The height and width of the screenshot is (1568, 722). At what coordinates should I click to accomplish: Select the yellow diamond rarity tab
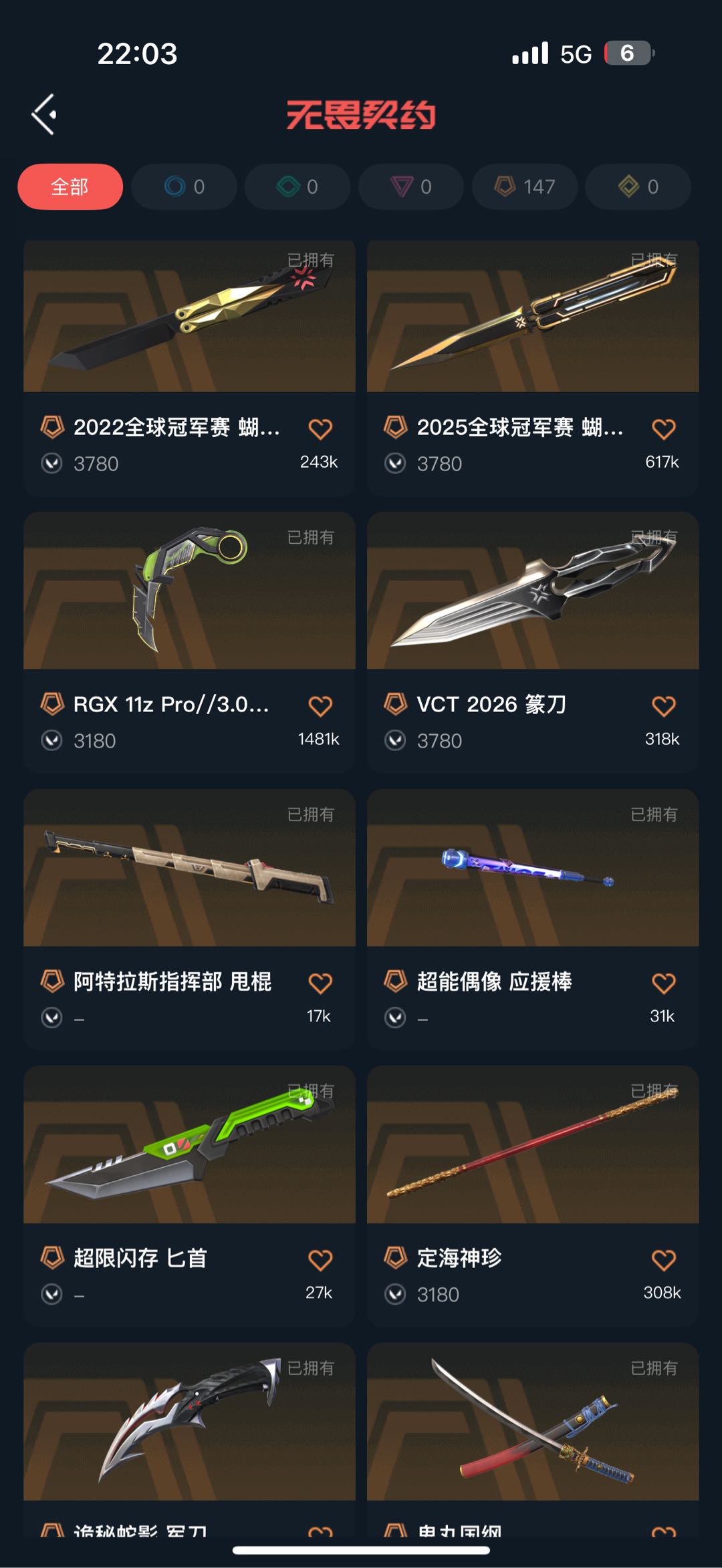click(638, 186)
